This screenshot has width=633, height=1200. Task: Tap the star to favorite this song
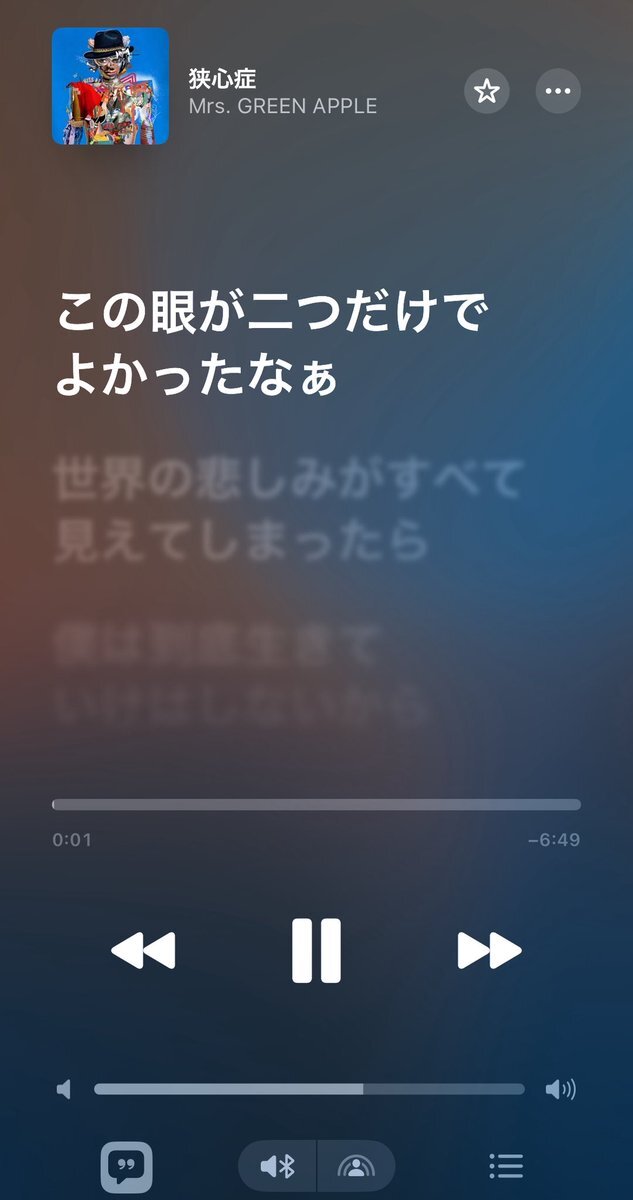[x=487, y=92]
